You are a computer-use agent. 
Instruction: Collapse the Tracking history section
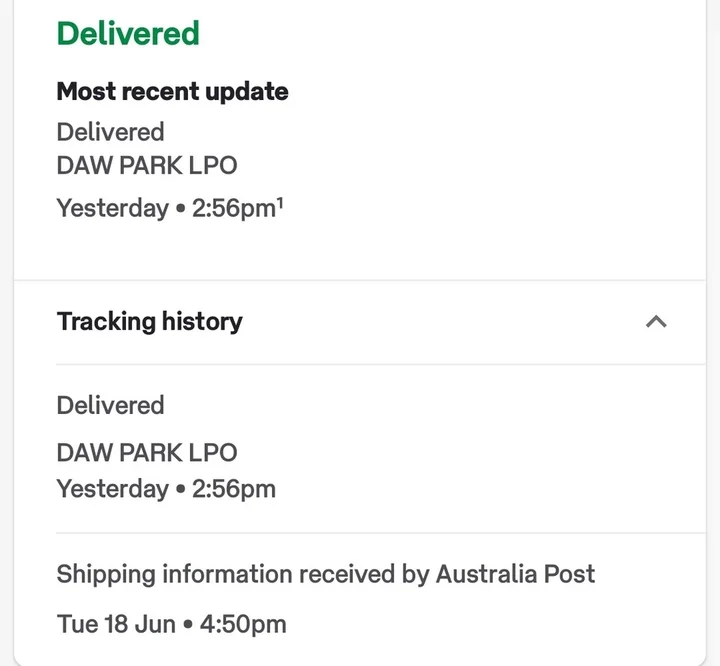pos(656,322)
